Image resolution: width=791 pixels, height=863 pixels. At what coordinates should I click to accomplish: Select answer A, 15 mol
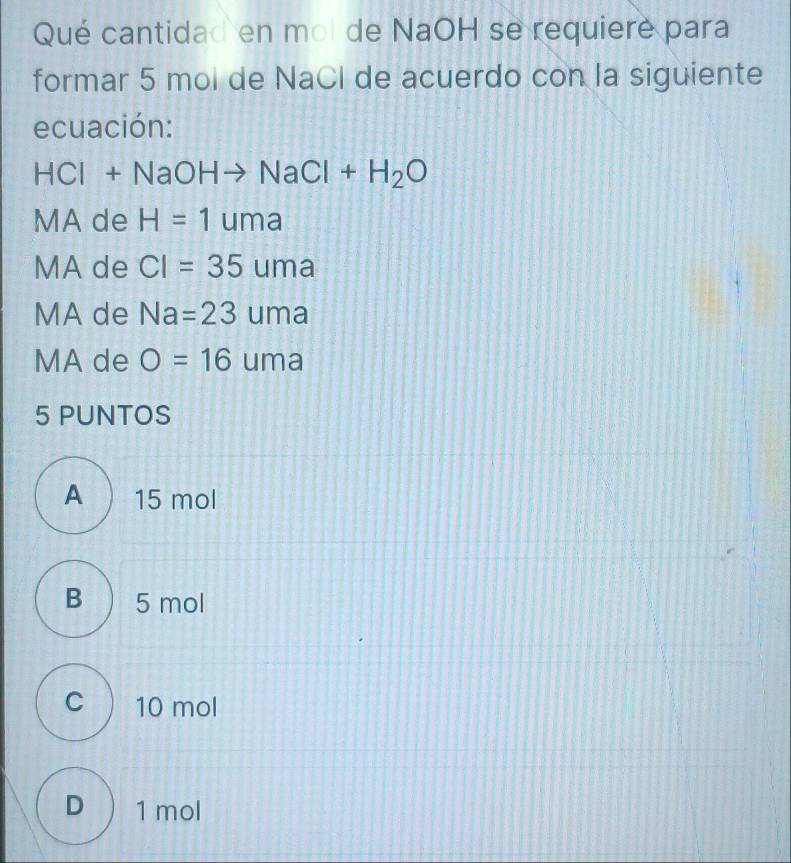pyautogui.click(x=72, y=497)
